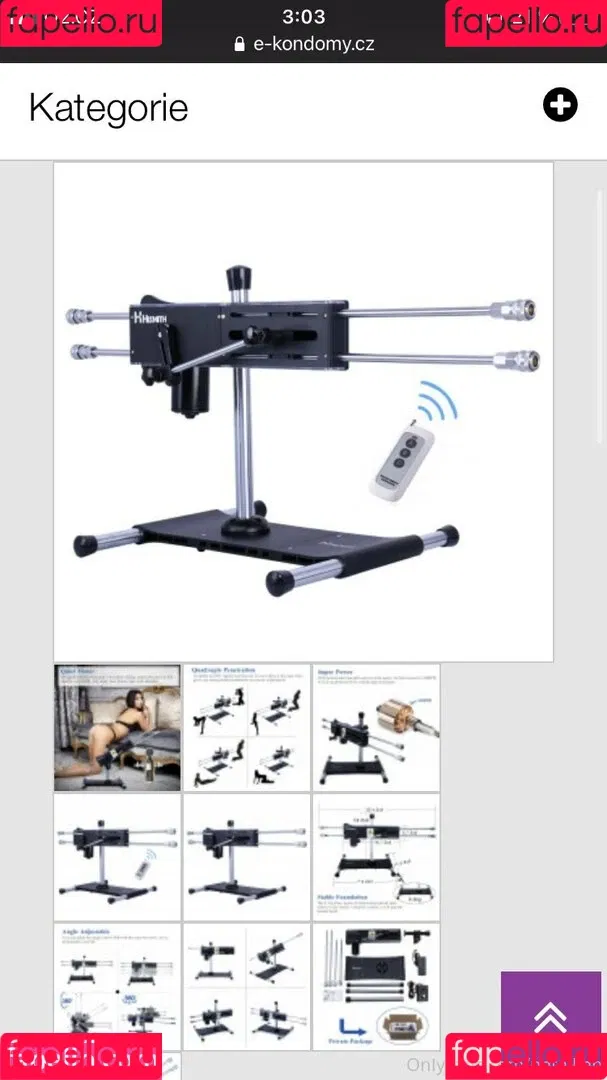Viewport: 607px width, 1080px height.
Task: Select the four-angle views thumbnail
Action: point(246,986)
